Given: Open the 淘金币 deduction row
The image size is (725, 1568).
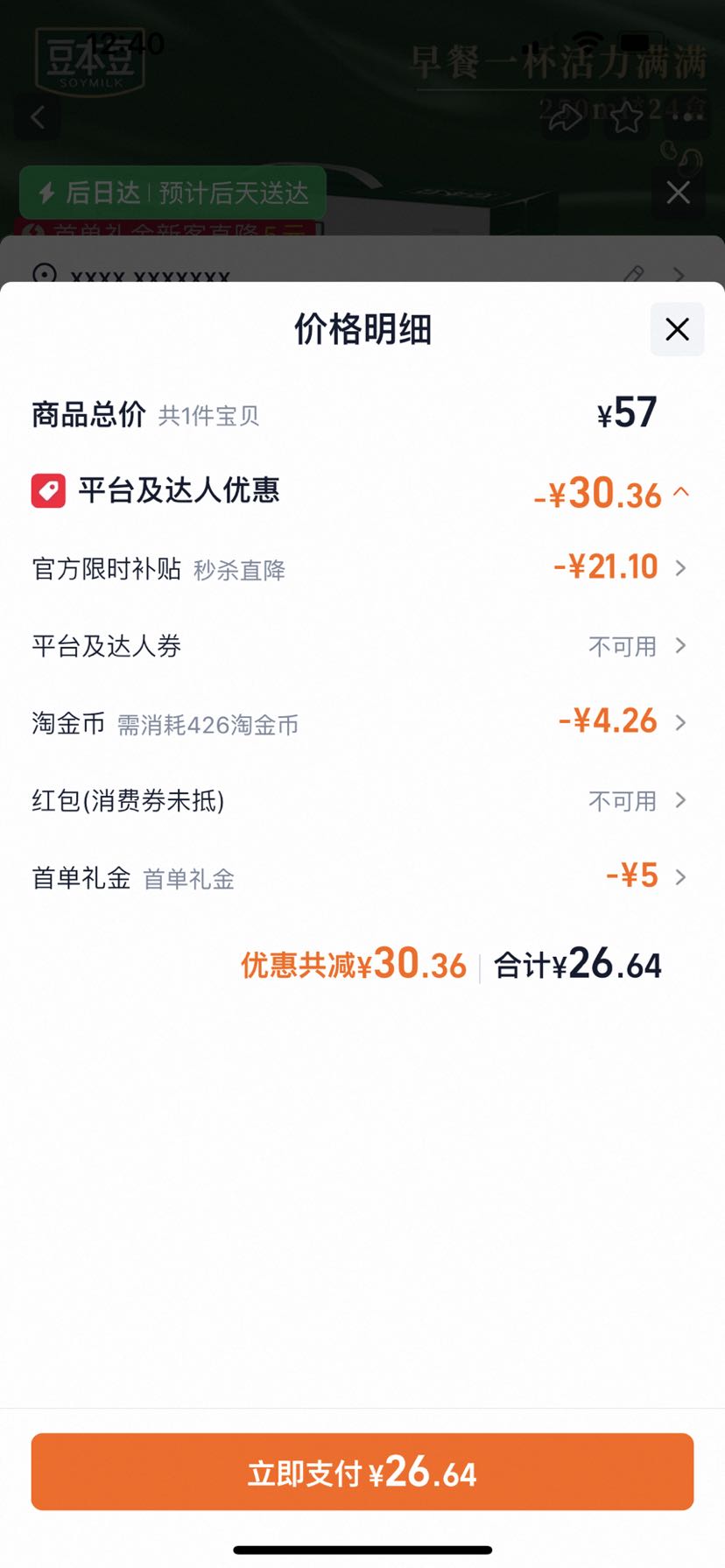Looking at the screenshot, I should [362, 723].
